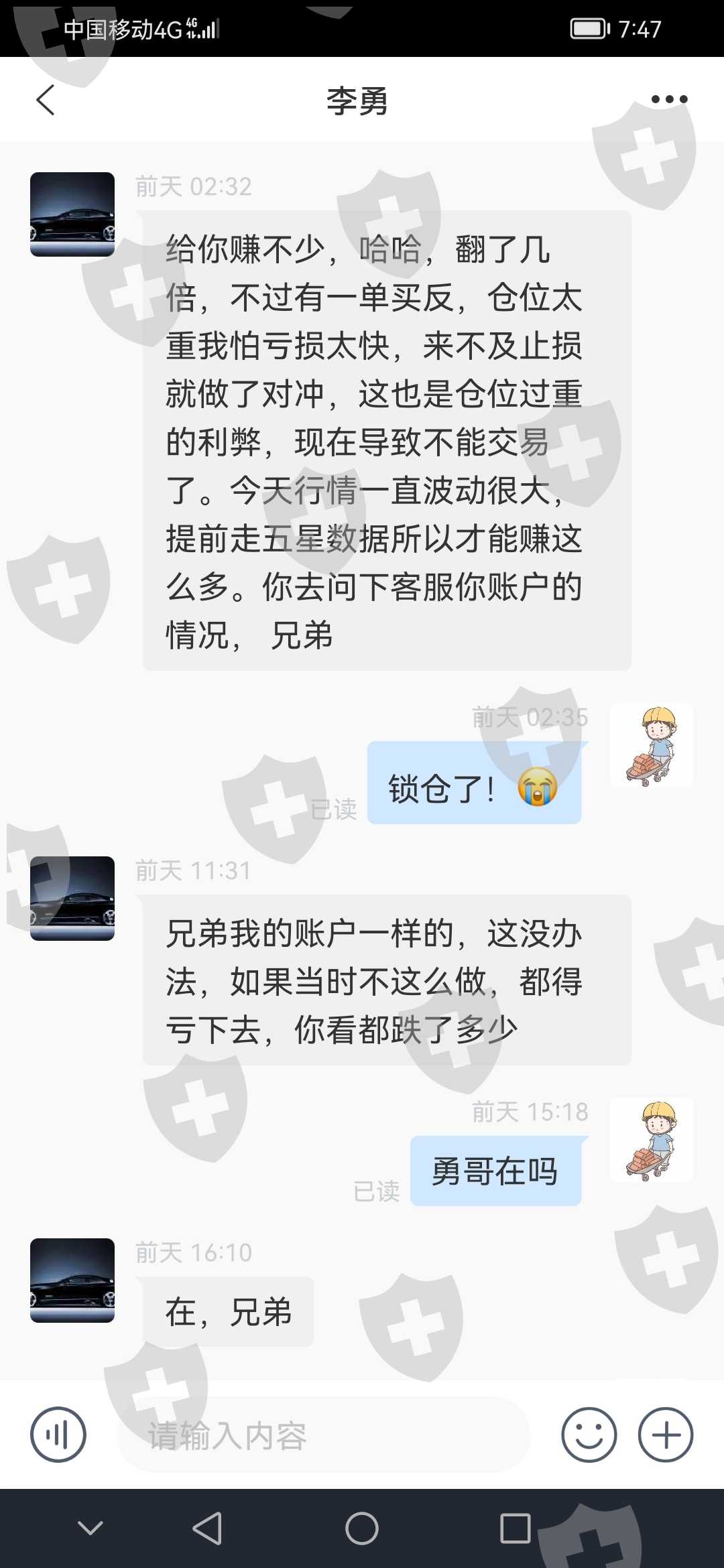Screen dimensions: 724x1568
Task: Hide navigation bar with down chevron
Action: (x=90, y=1528)
